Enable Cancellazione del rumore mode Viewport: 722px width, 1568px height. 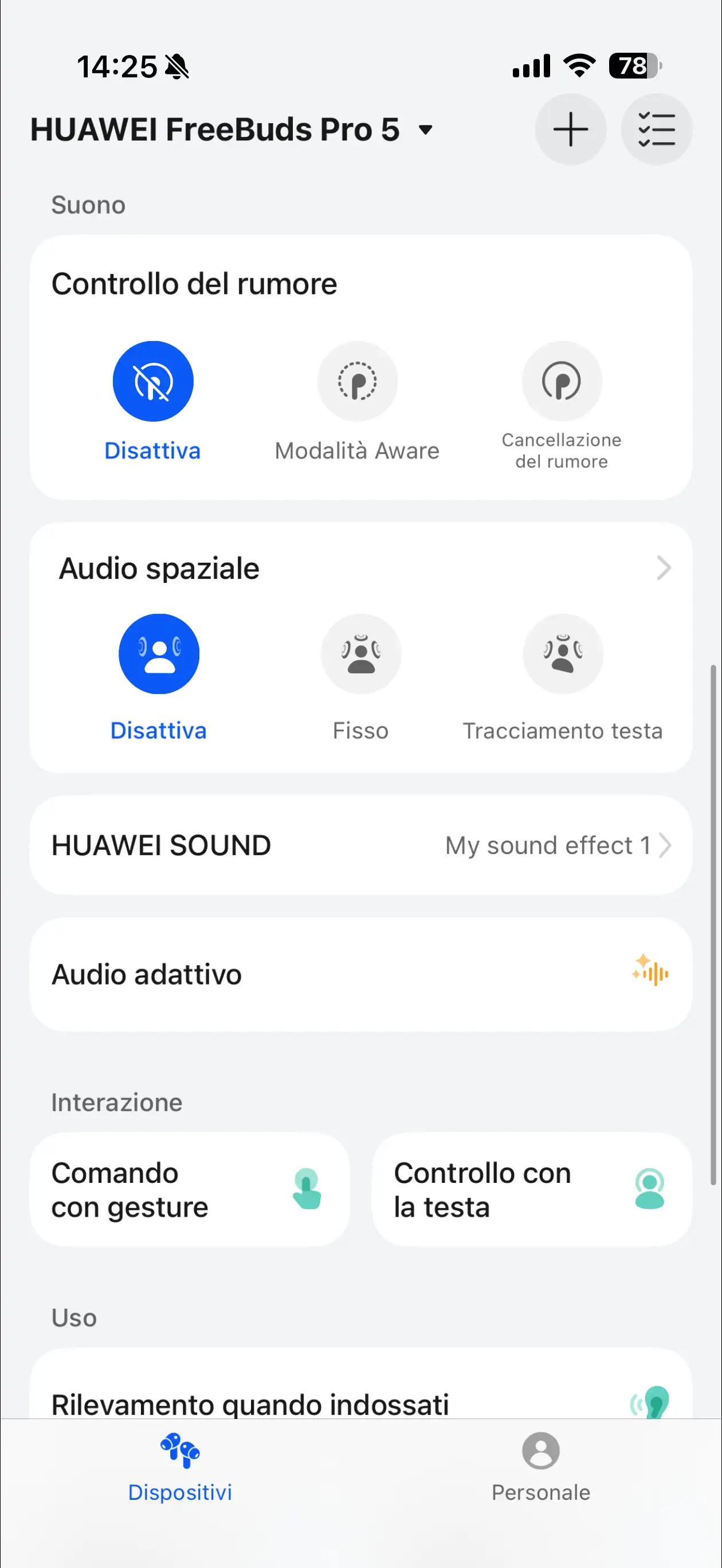pos(562,382)
